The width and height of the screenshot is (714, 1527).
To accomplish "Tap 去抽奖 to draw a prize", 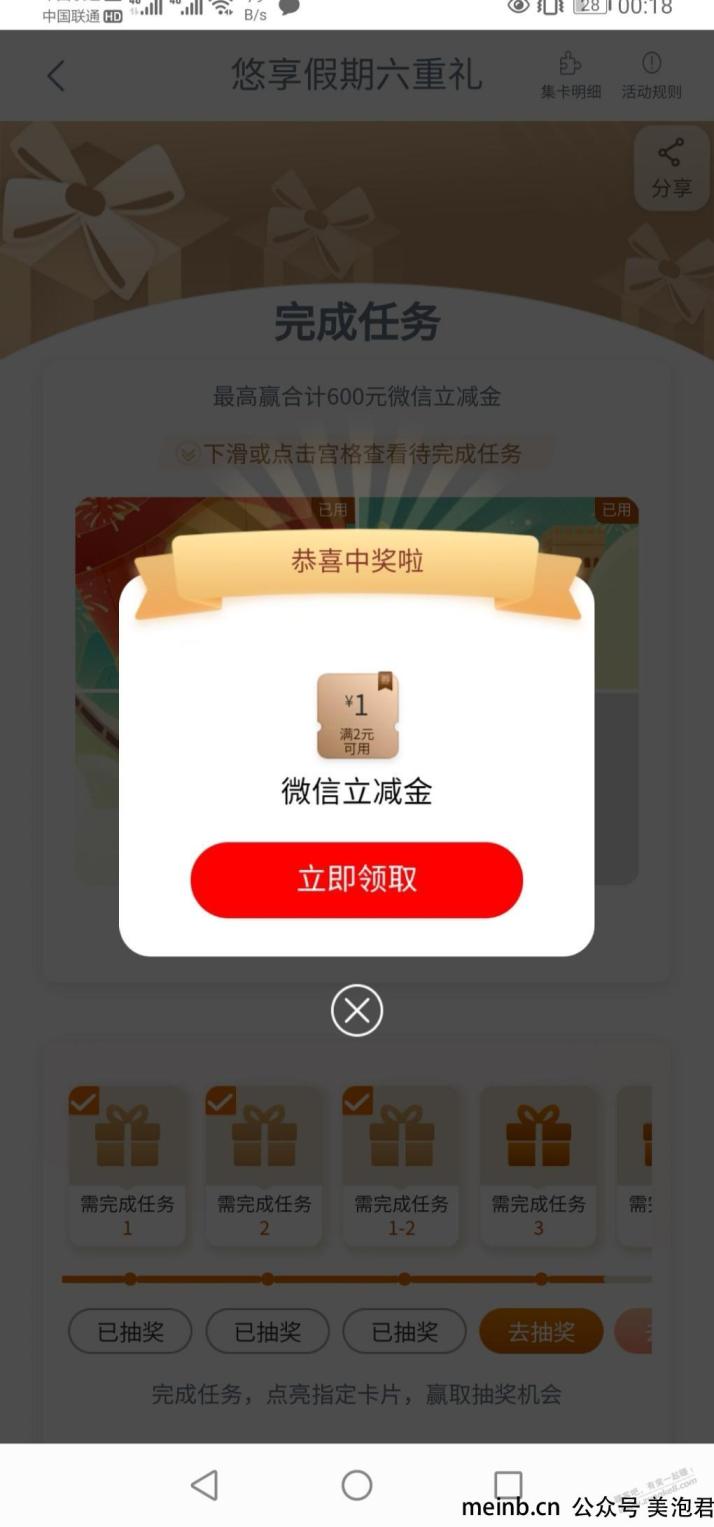I will 541,1332.
